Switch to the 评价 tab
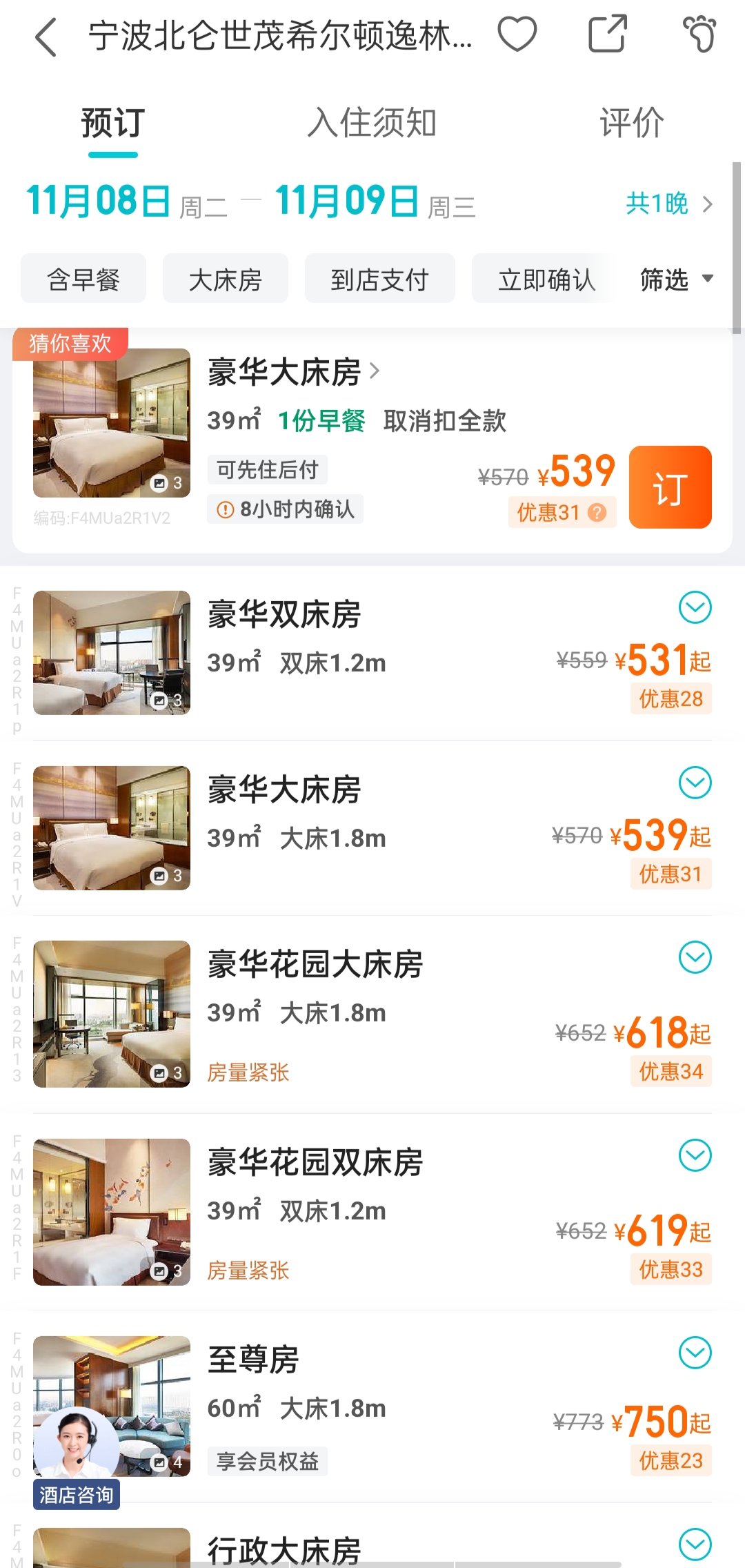The image size is (745, 1568). [631, 124]
